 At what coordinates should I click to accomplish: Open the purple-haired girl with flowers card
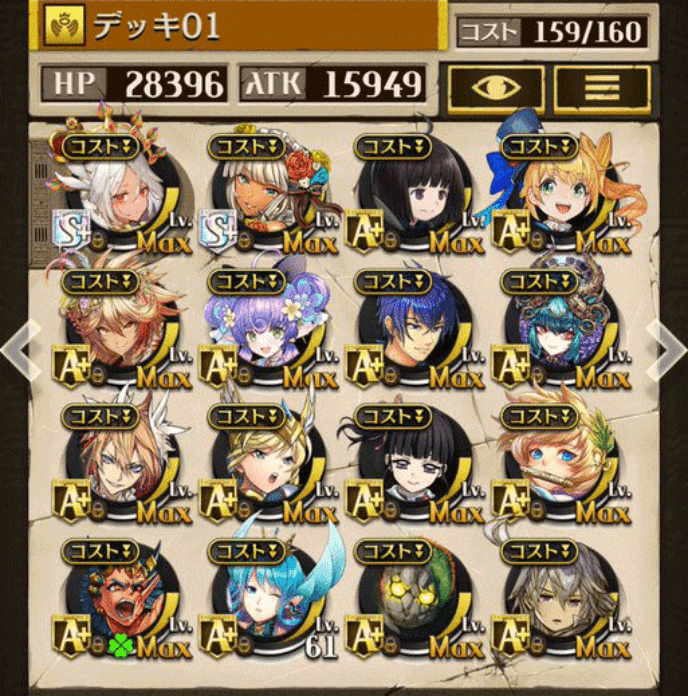click(262, 330)
